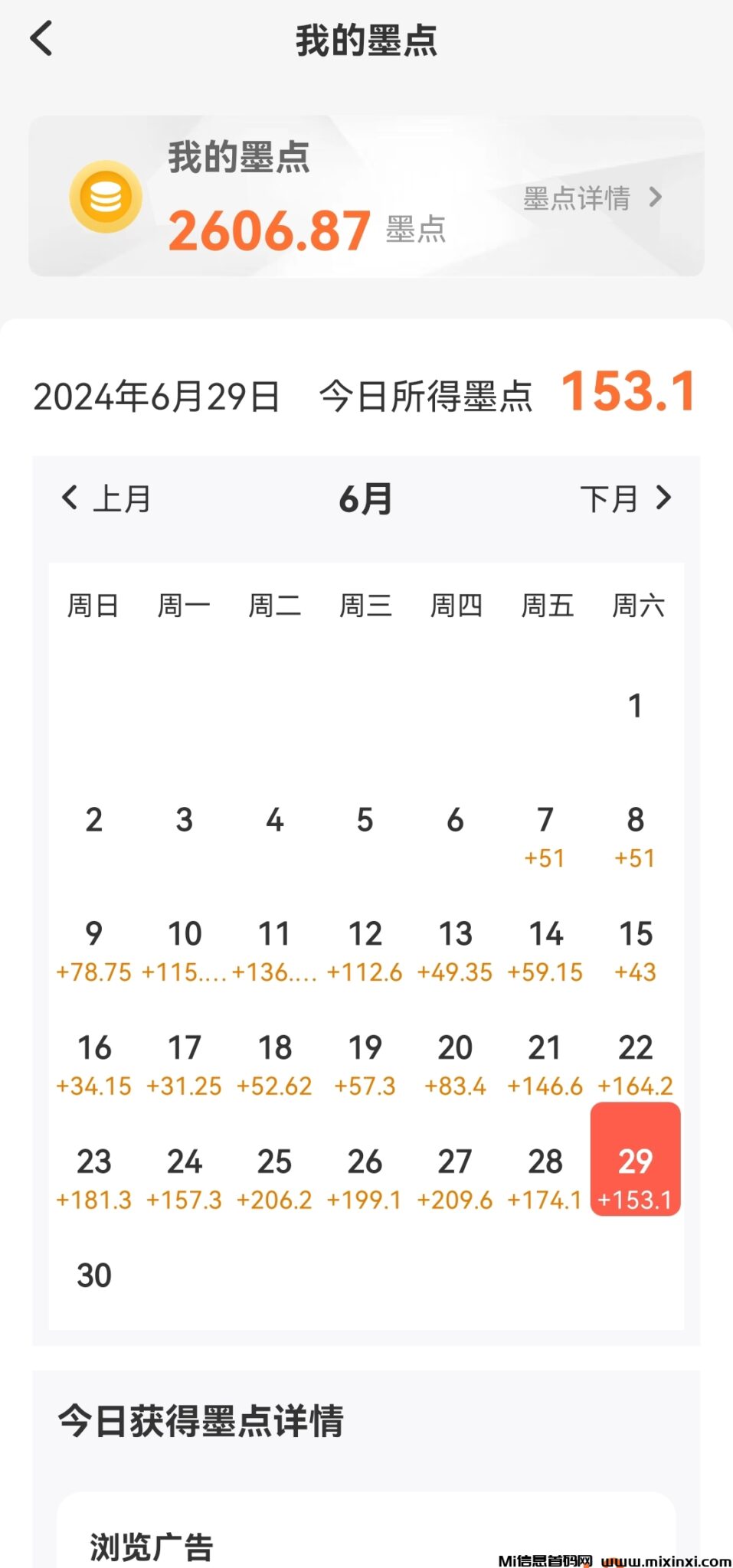The width and height of the screenshot is (733, 1568).
Task: Pick June 25 with +206.2 points
Action: (274, 1178)
